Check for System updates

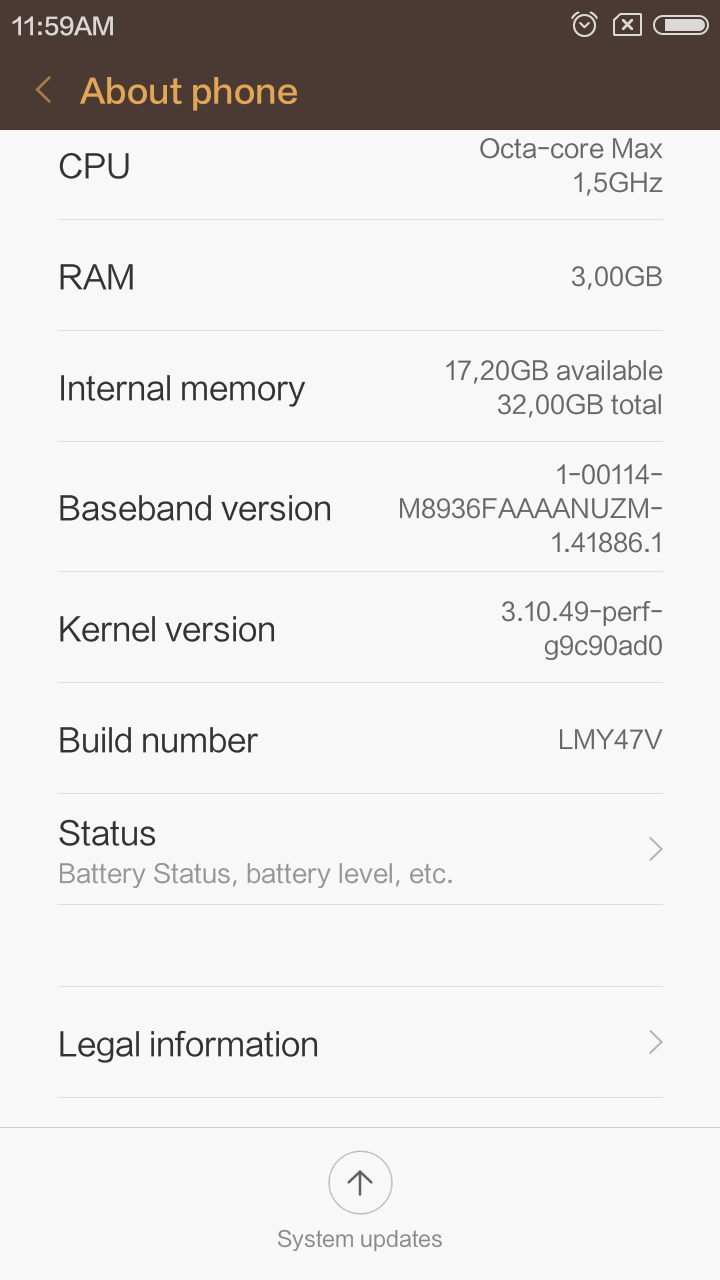[x=360, y=1202]
